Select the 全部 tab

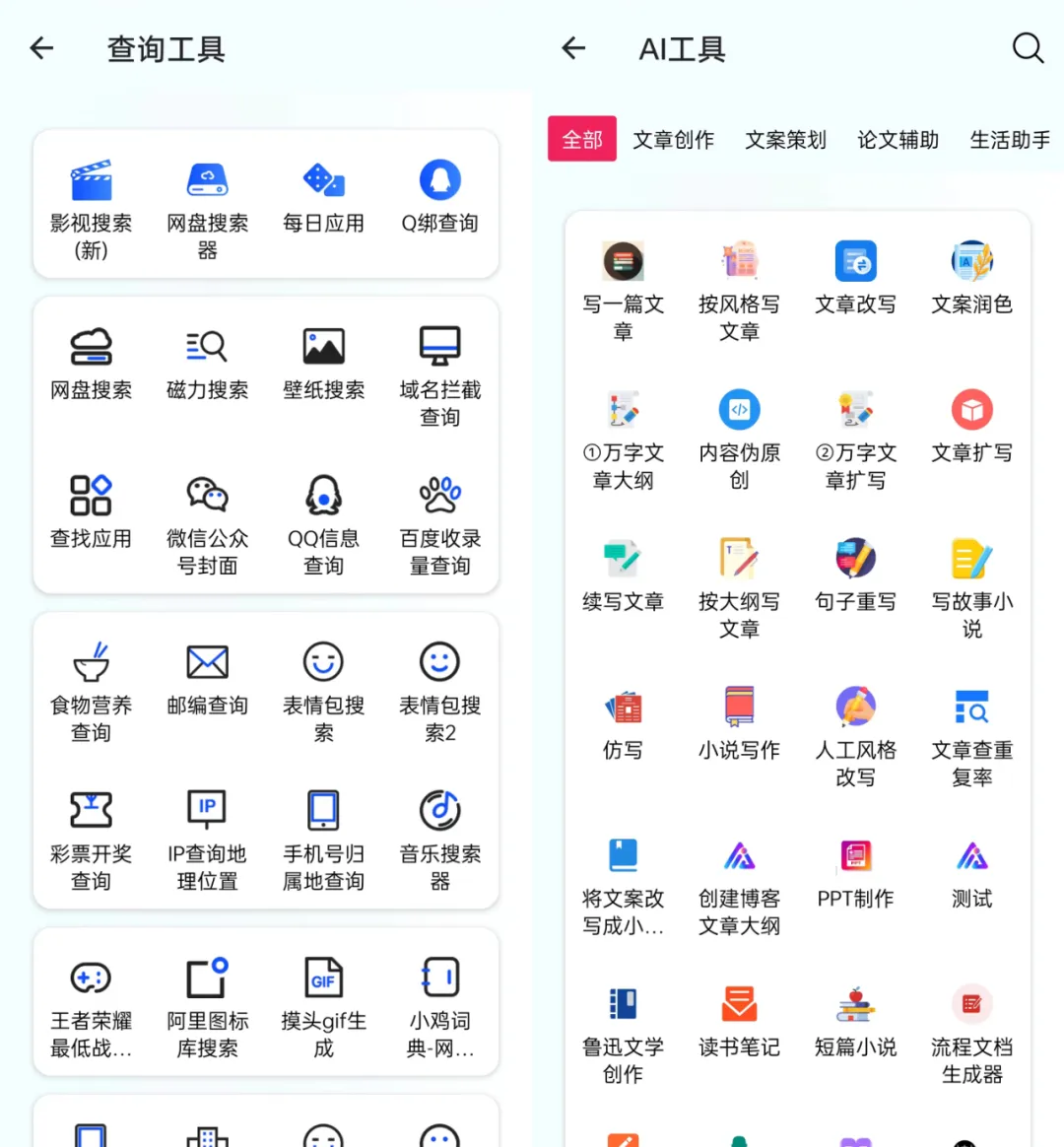(582, 139)
